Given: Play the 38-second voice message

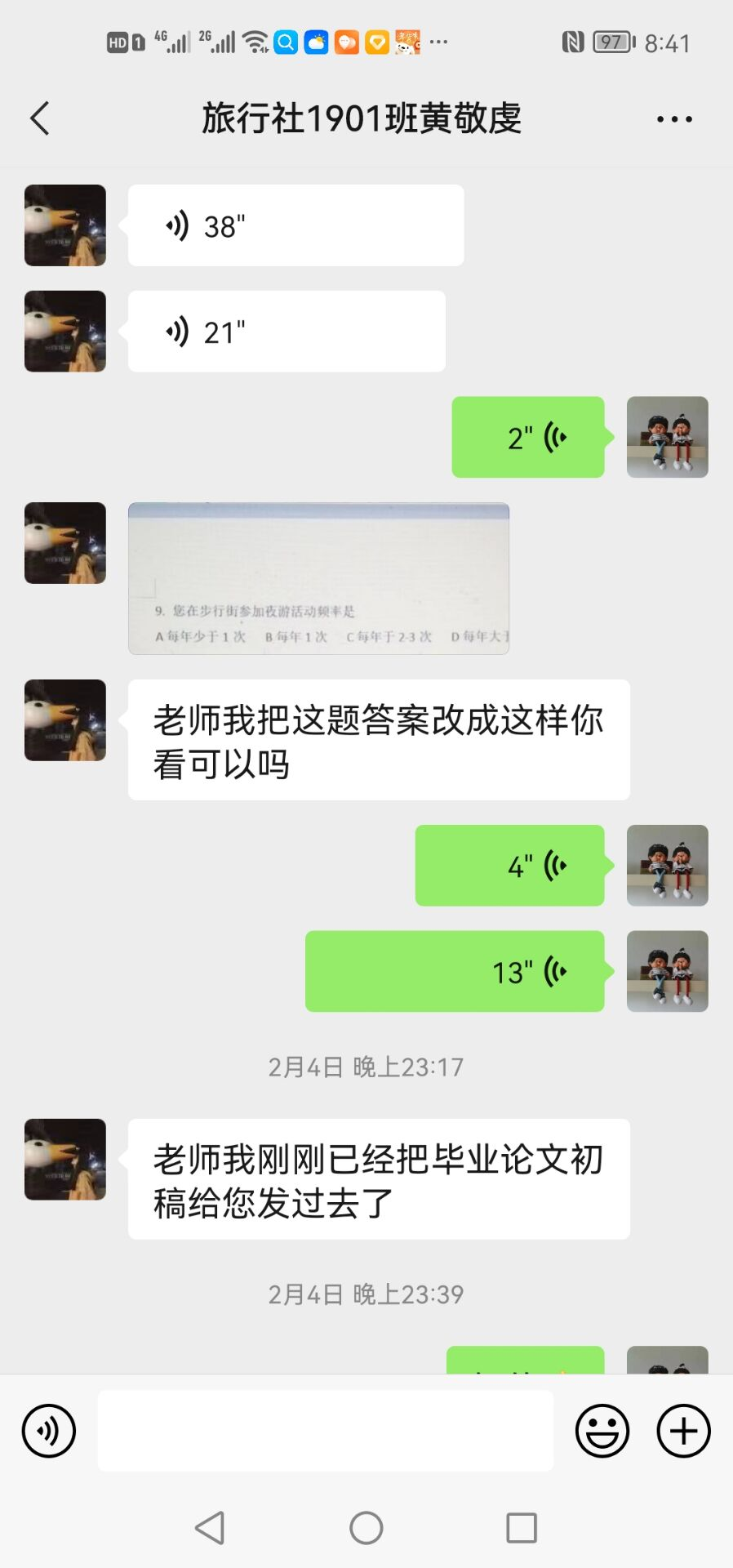Looking at the screenshot, I should click(x=295, y=225).
